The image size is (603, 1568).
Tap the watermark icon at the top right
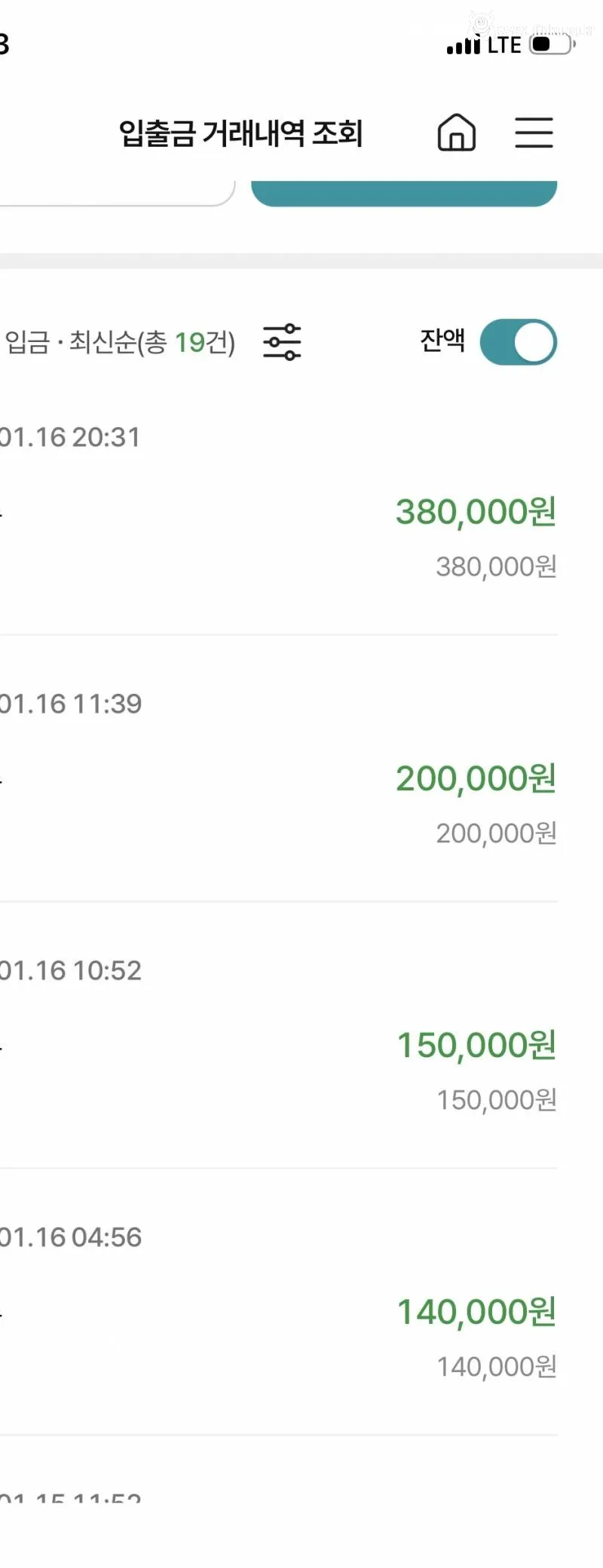coord(479,21)
